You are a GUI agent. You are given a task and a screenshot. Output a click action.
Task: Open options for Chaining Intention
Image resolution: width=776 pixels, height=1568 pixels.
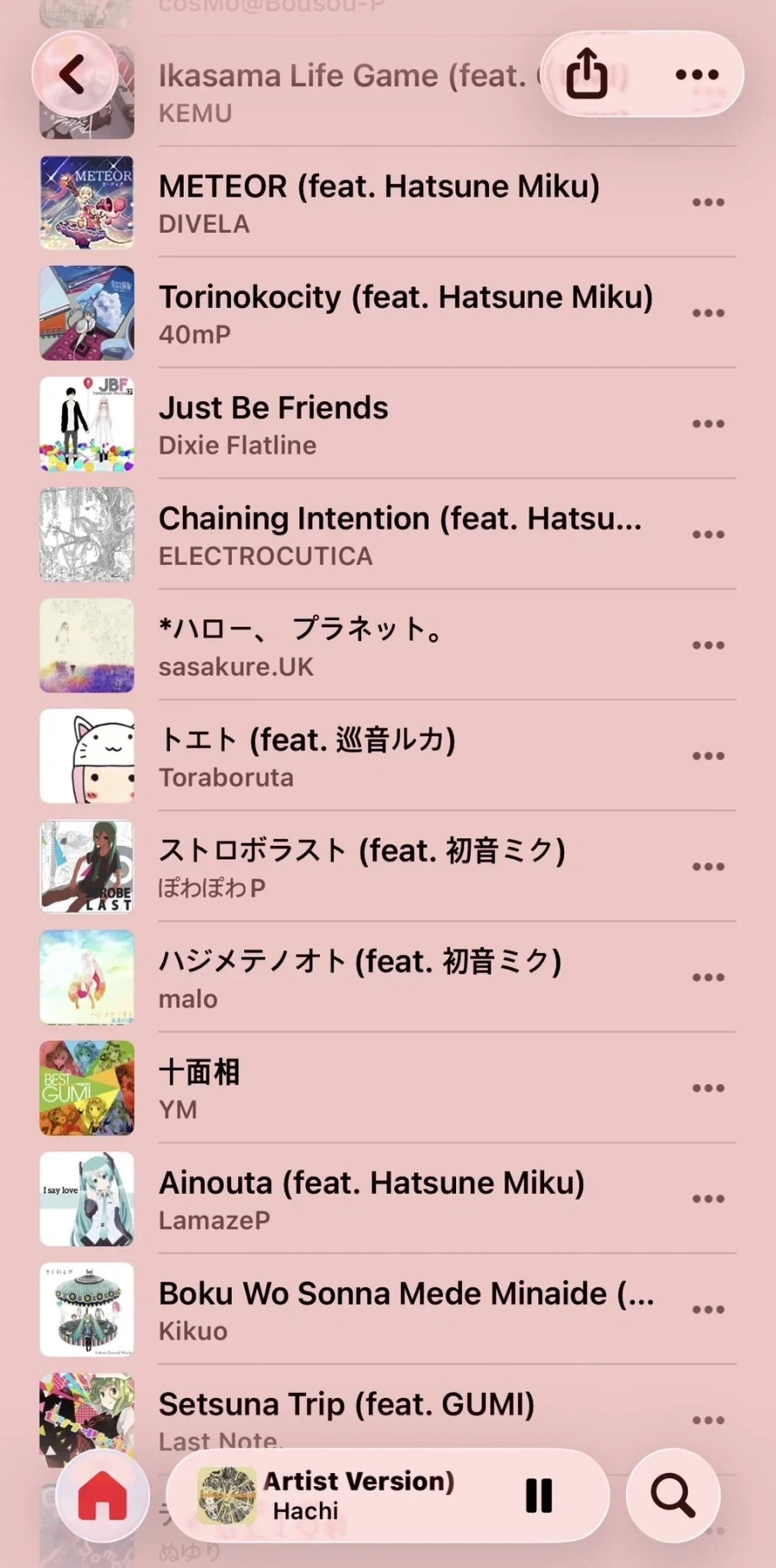point(708,535)
